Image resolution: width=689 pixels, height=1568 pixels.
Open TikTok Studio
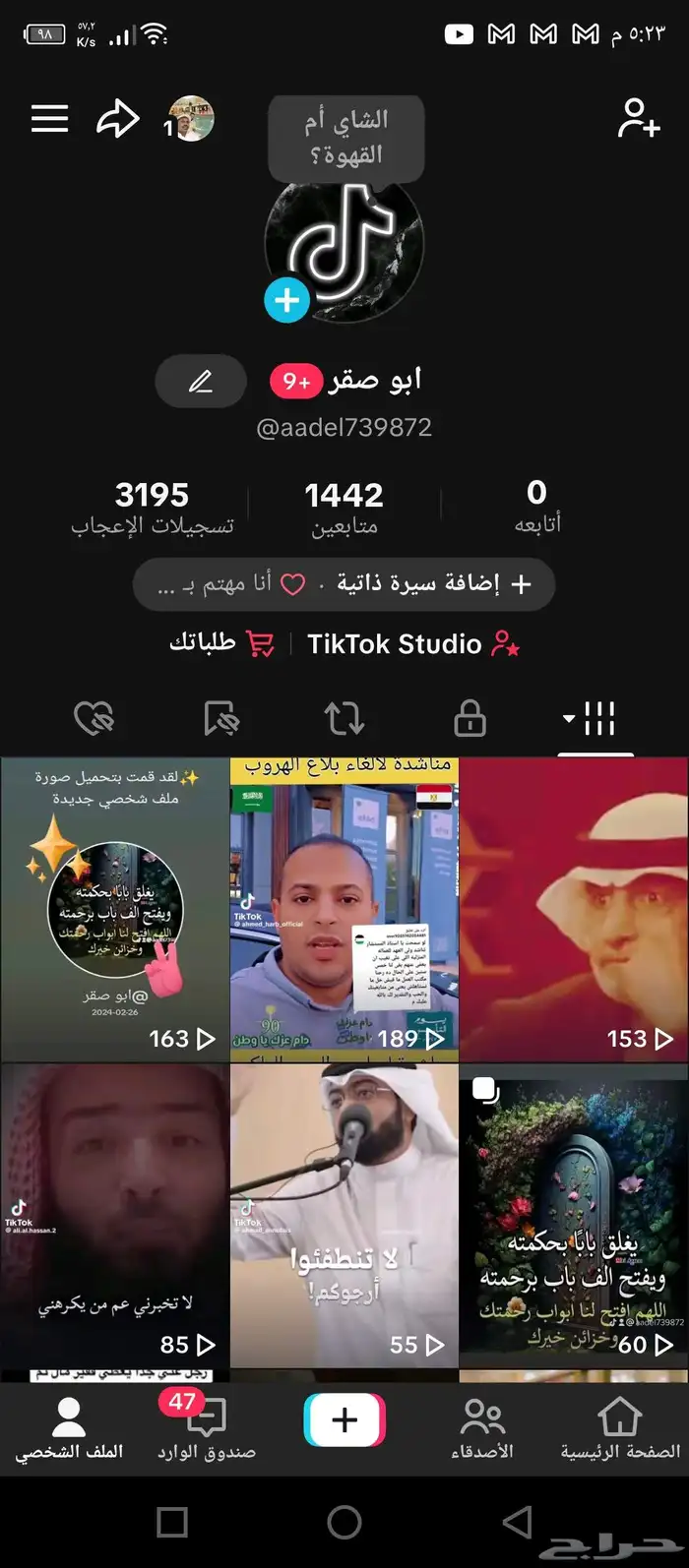[413, 644]
